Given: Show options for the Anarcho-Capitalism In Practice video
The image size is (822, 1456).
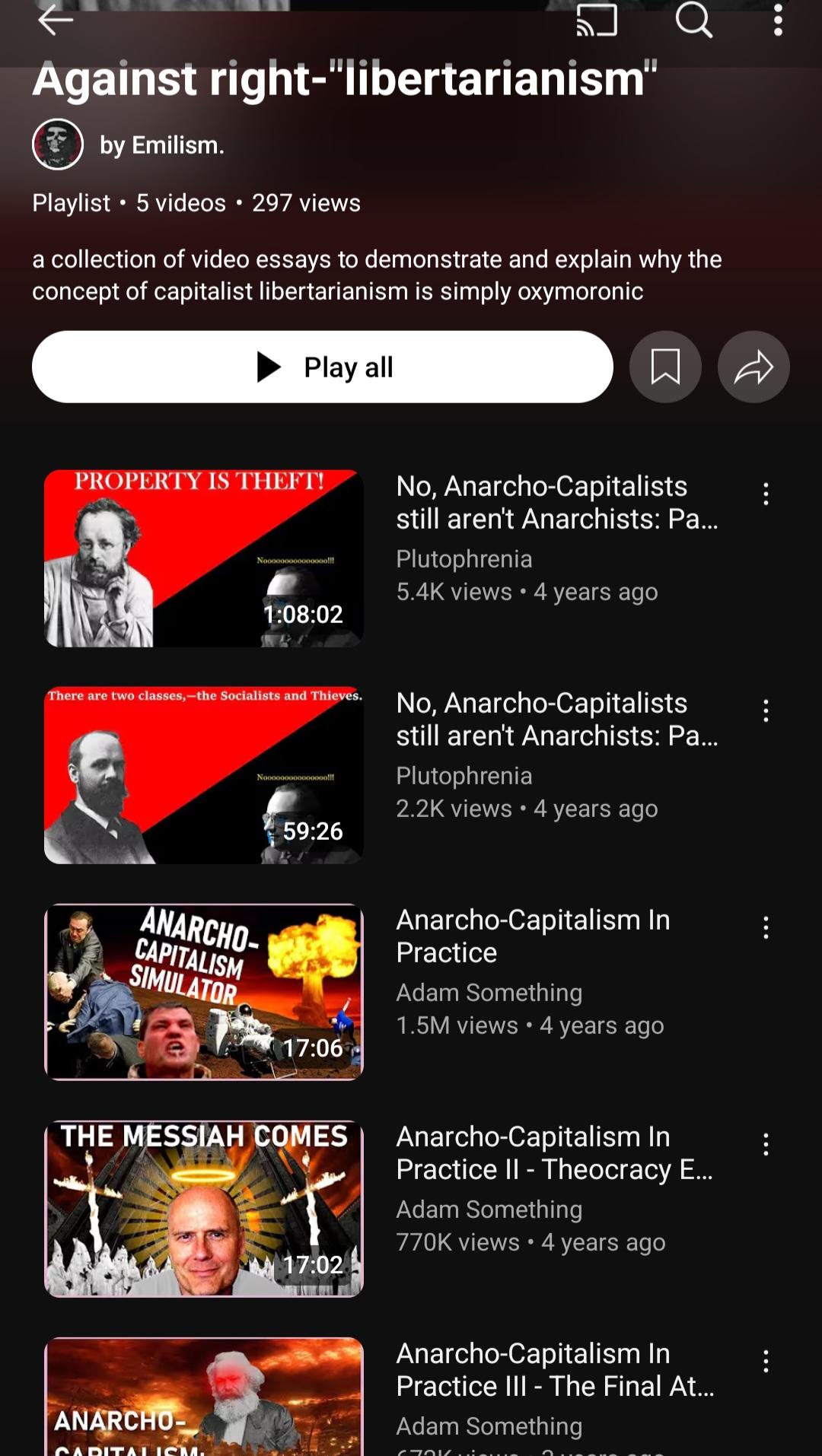Looking at the screenshot, I should 766,928.
